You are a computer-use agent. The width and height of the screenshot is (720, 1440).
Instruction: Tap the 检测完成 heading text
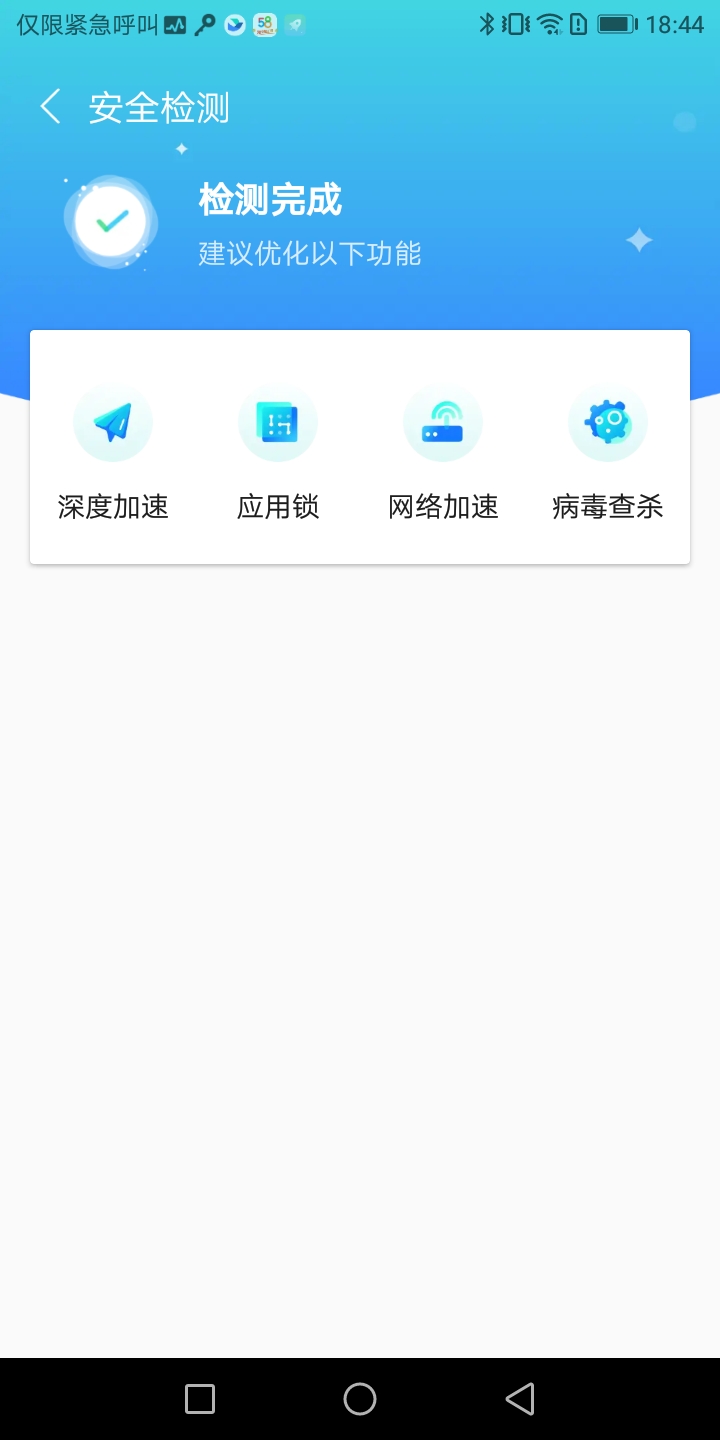[269, 200]
